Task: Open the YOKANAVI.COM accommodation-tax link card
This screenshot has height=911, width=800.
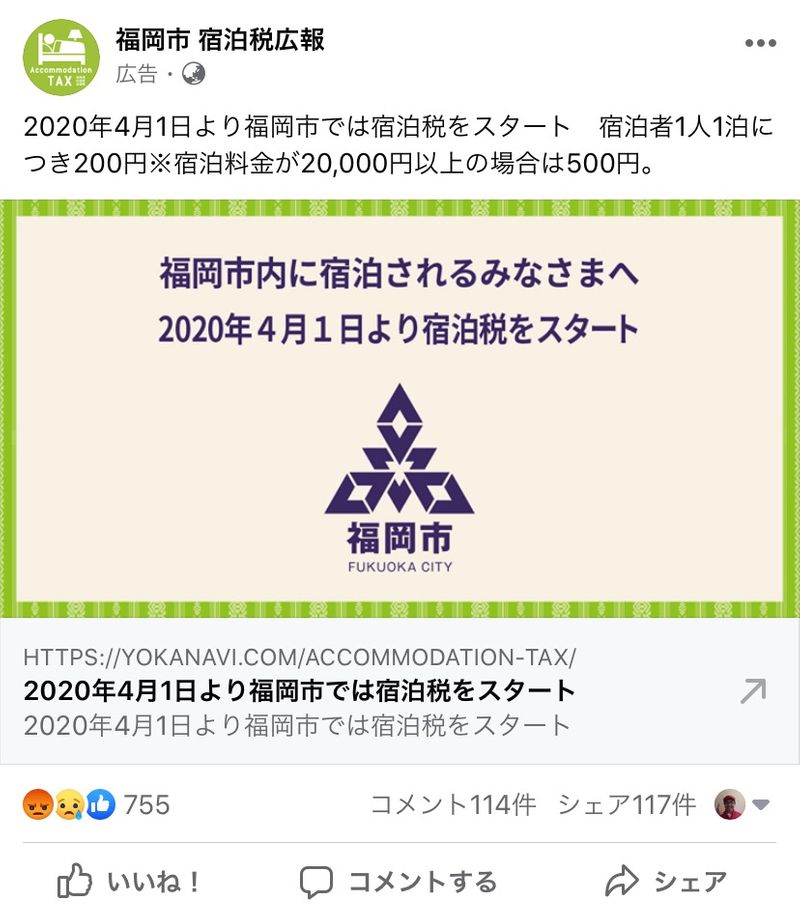Action: point(398,691)
